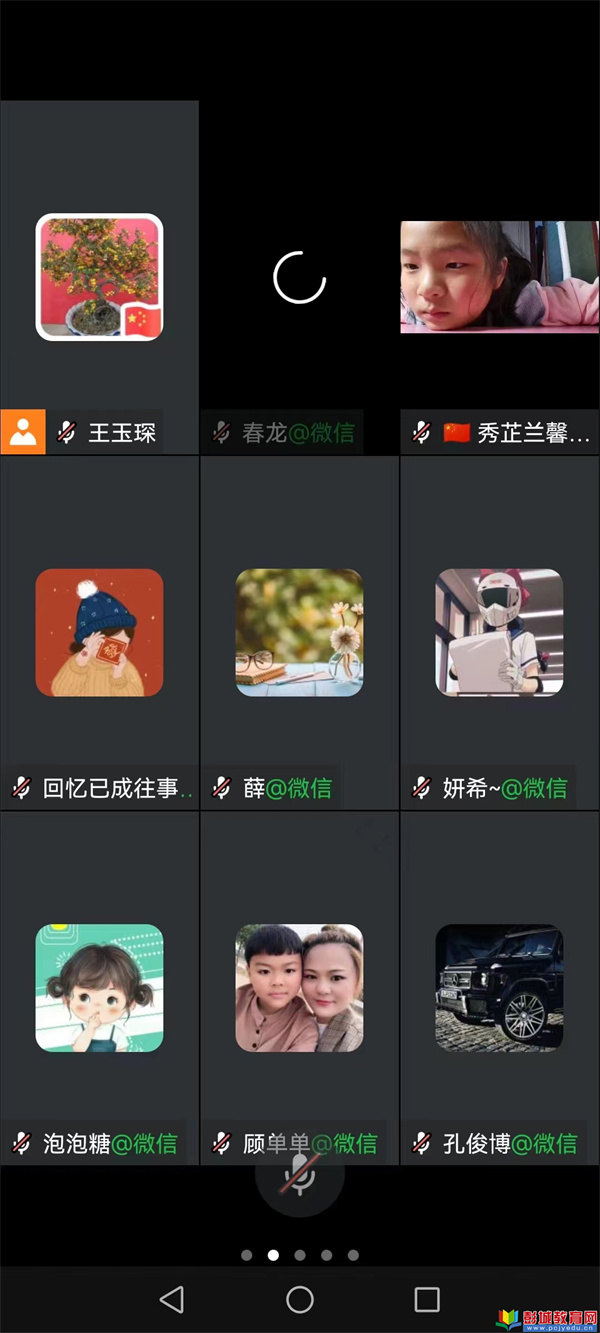Viewport: 600px width, 1333px height.
Task: Open 秀芷兰馨's video tile
Action: 499,277
